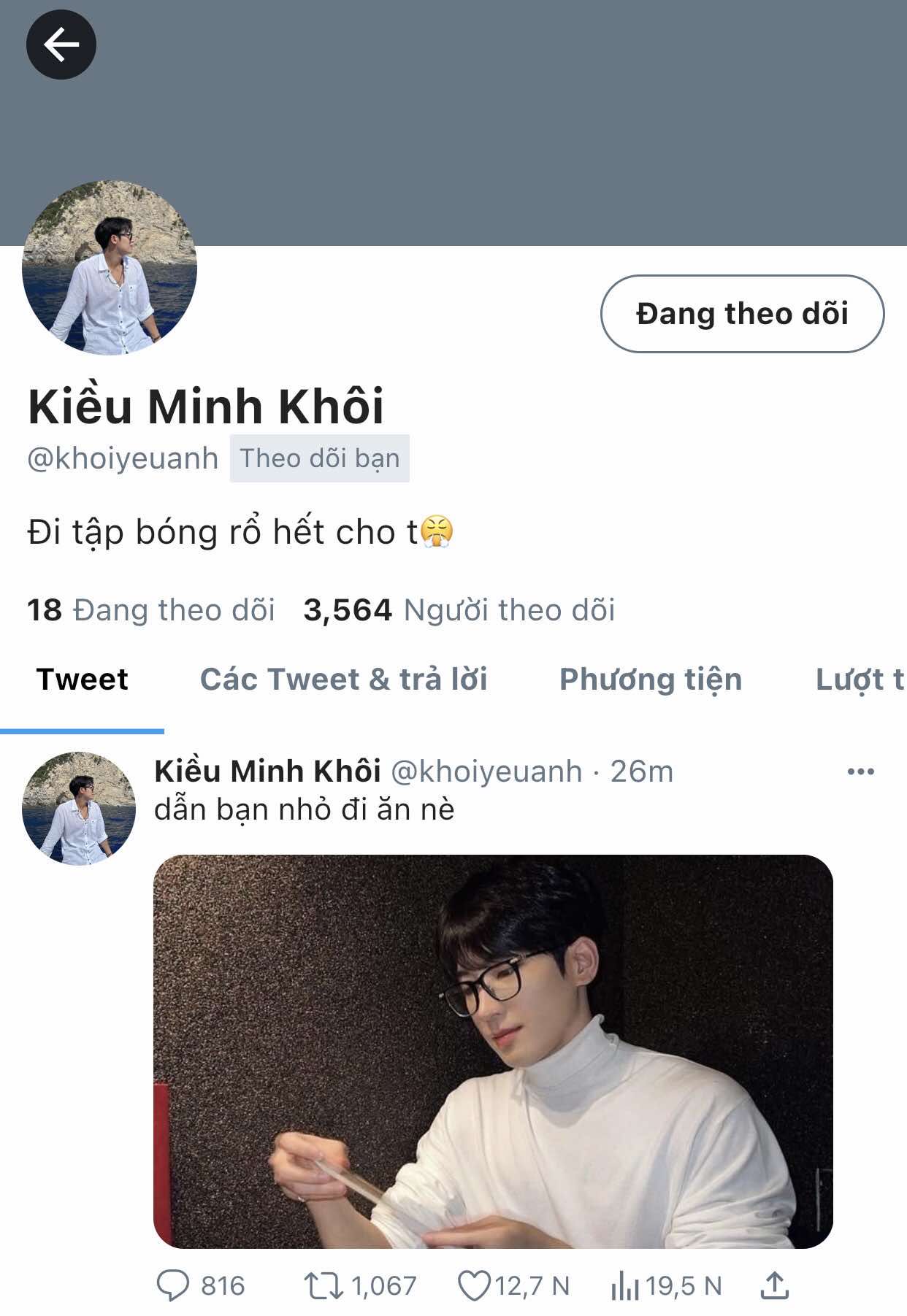
Task: Go back using the arrow button
Action: pyautogui.click(x=61, y=45)
